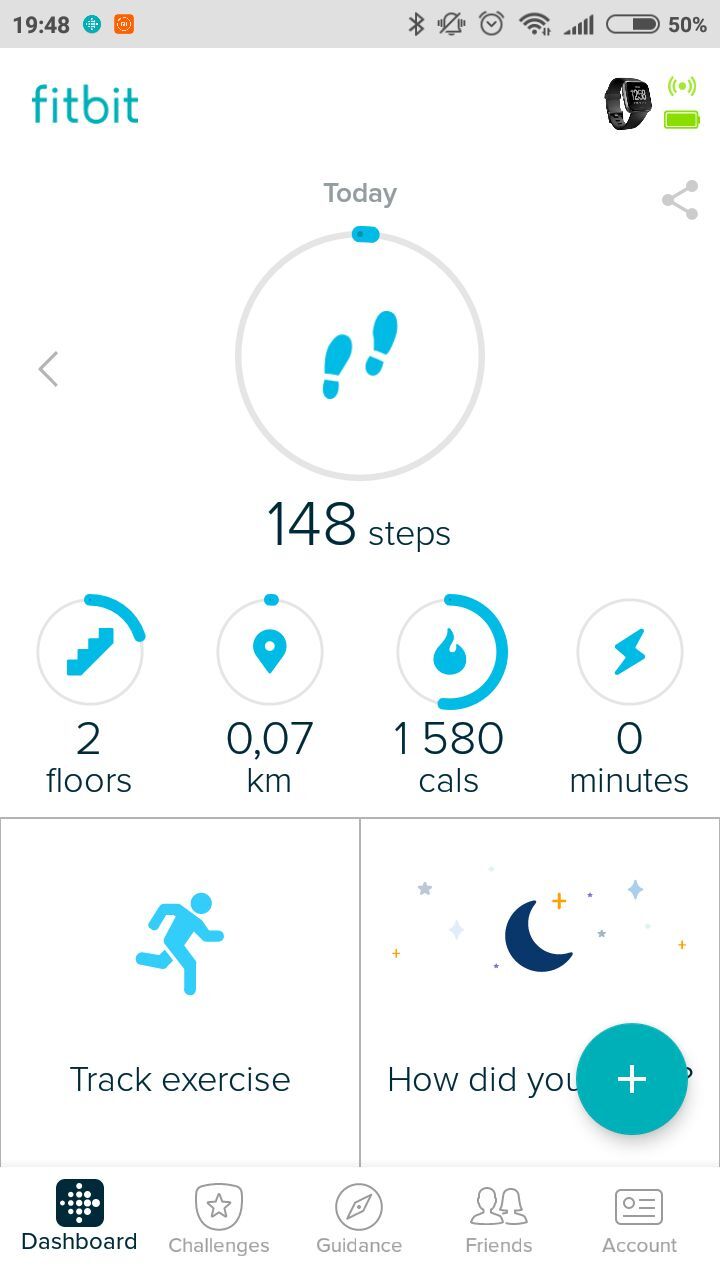Open the fitbit logo
The height and width of the screenshot is (1280, 720).
click(x=84, y=105)
